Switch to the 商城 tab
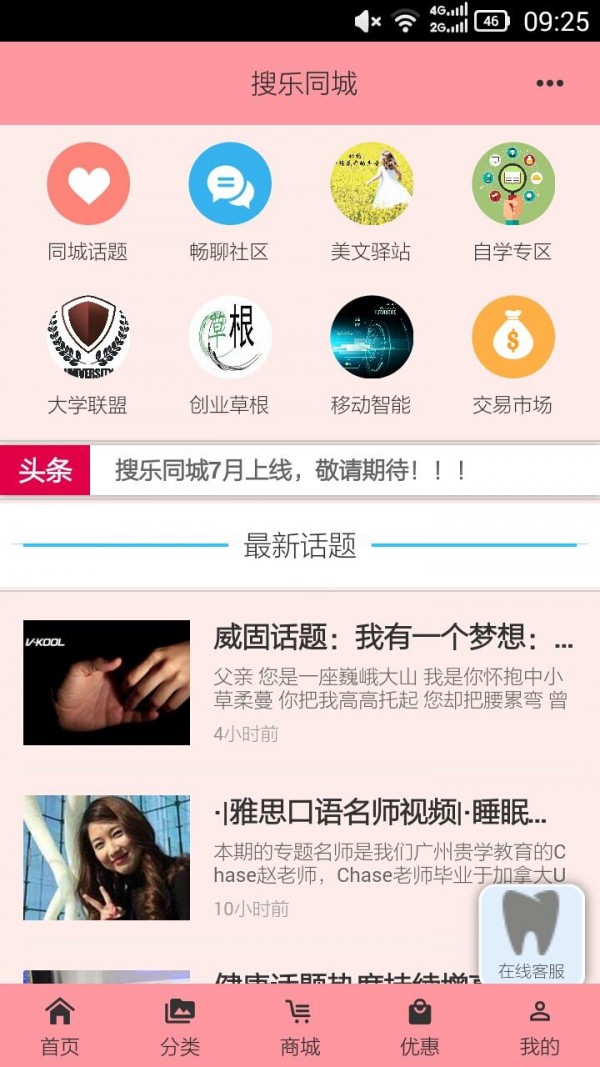This screenshot has width=600, height=1067. [300, 1027]
